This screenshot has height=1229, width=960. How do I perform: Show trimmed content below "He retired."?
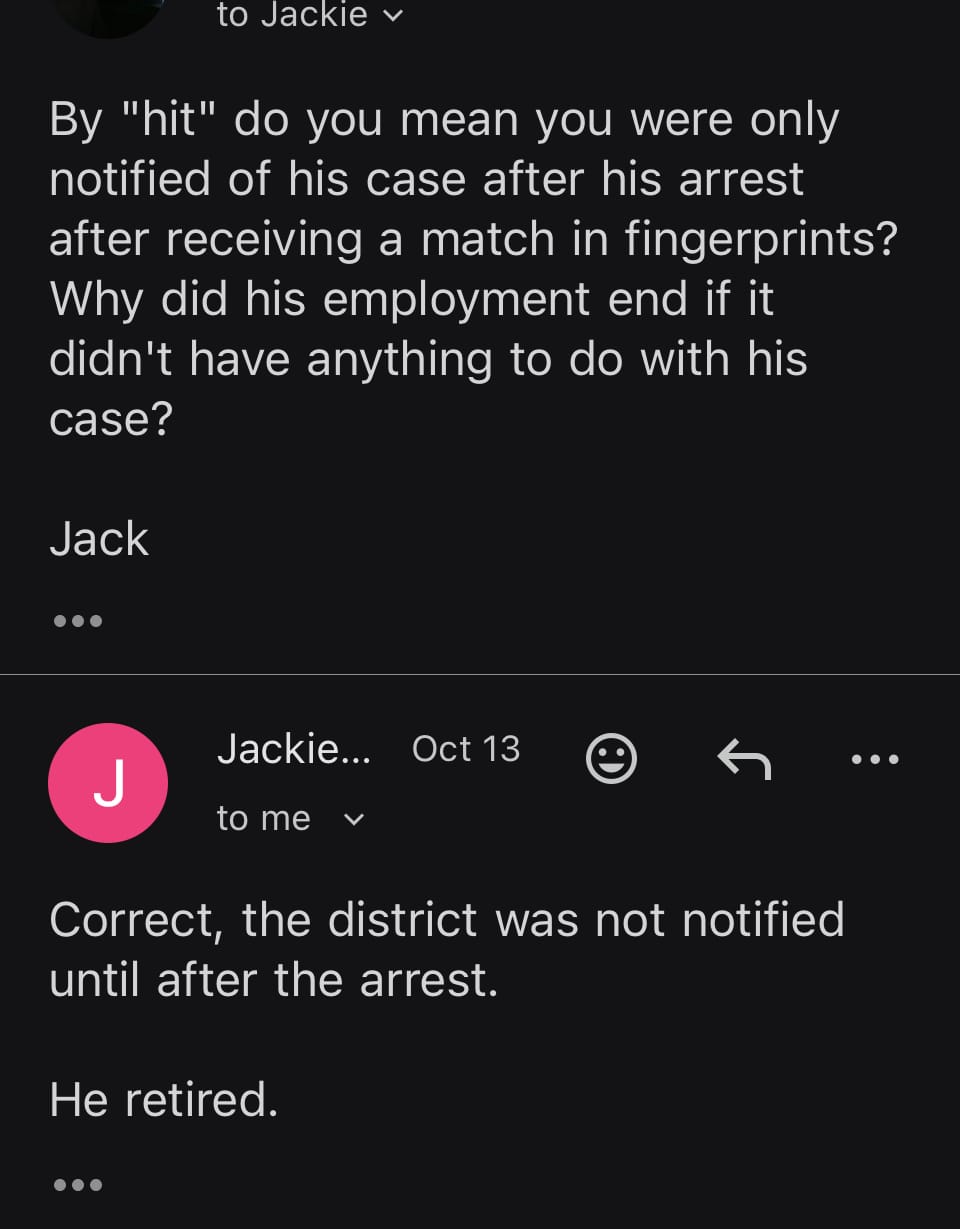[77, 1185]
